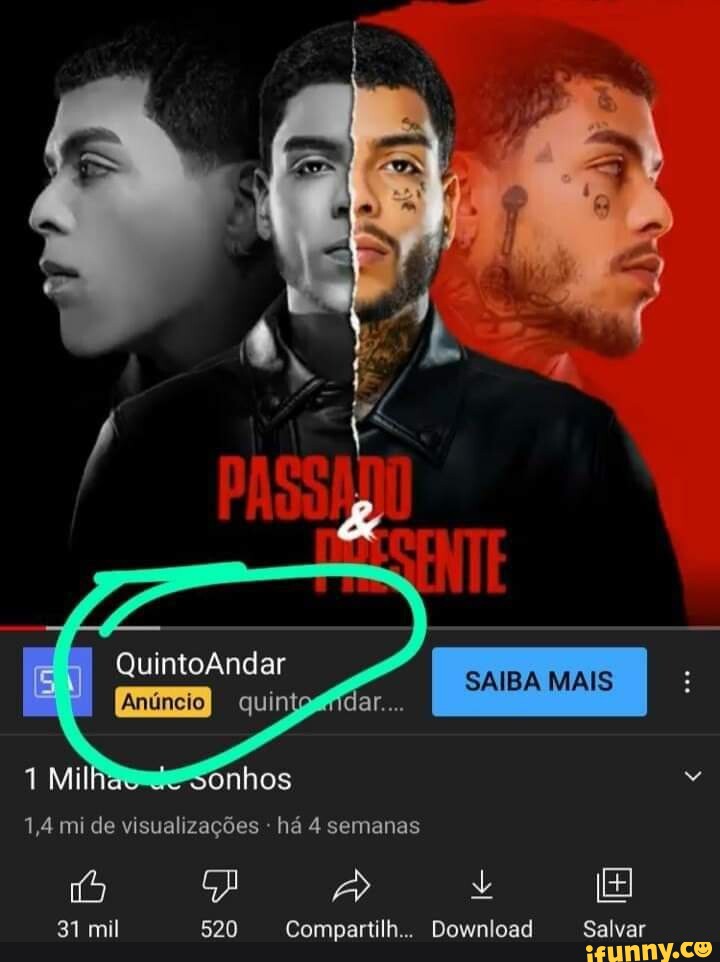Screen dimensions: 720x962
Task: Open the ad overflow menu
Action: tap(686, 682)
